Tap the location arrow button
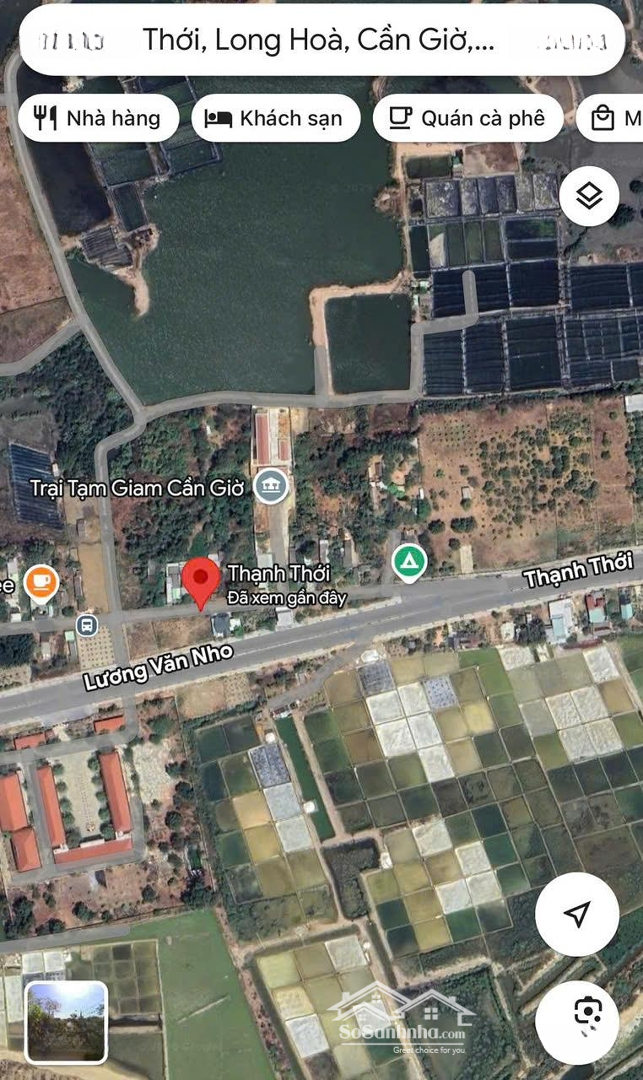Image resolution: width=643 pixels, height=1080 pixels. tap(577, 914)
